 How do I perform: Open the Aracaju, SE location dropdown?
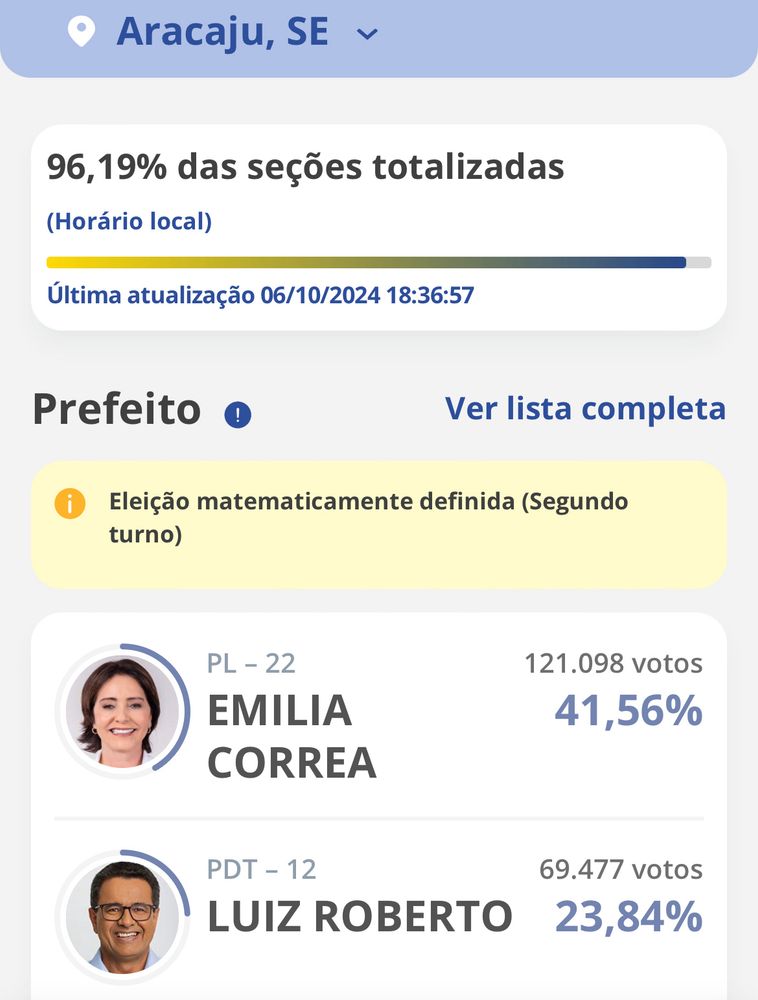click(x=367, y=34)
